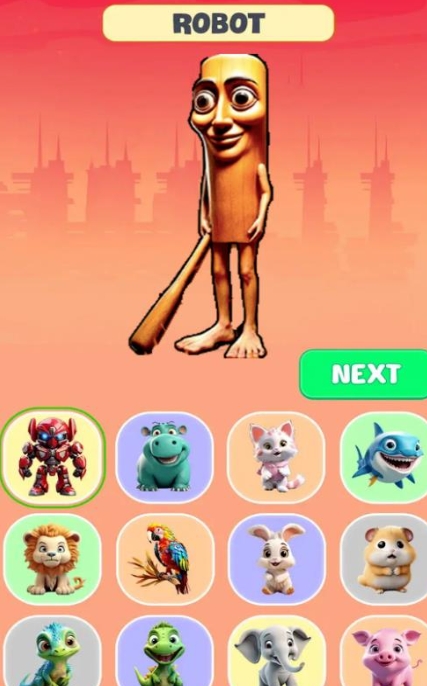Viewport: 427px width, 686px height.
Task: Choose the hamster tile
Action: click(x=384, y=560)
